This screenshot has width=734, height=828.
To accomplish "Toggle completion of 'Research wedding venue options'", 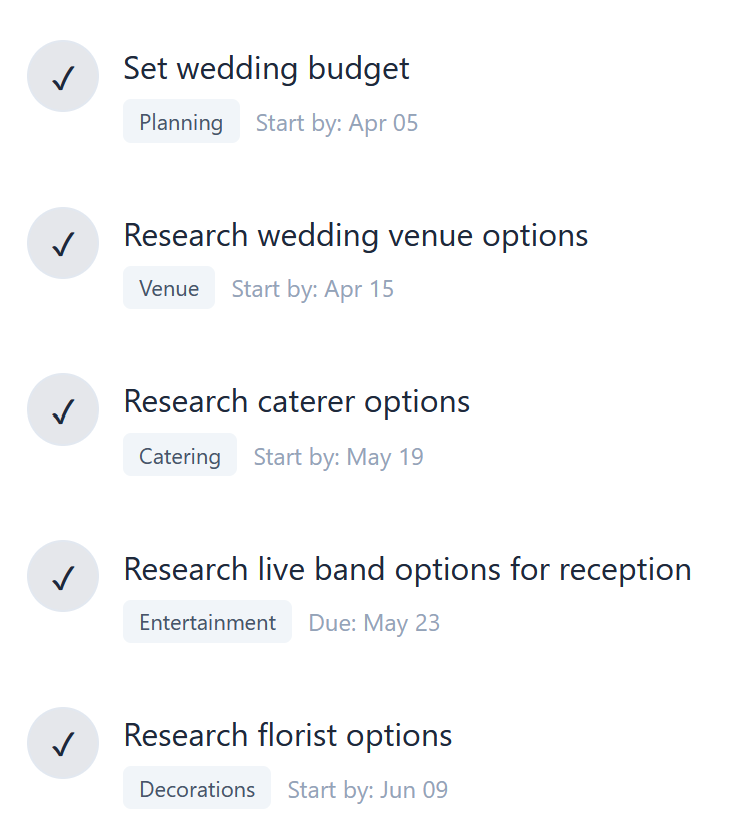I will 62,243.
